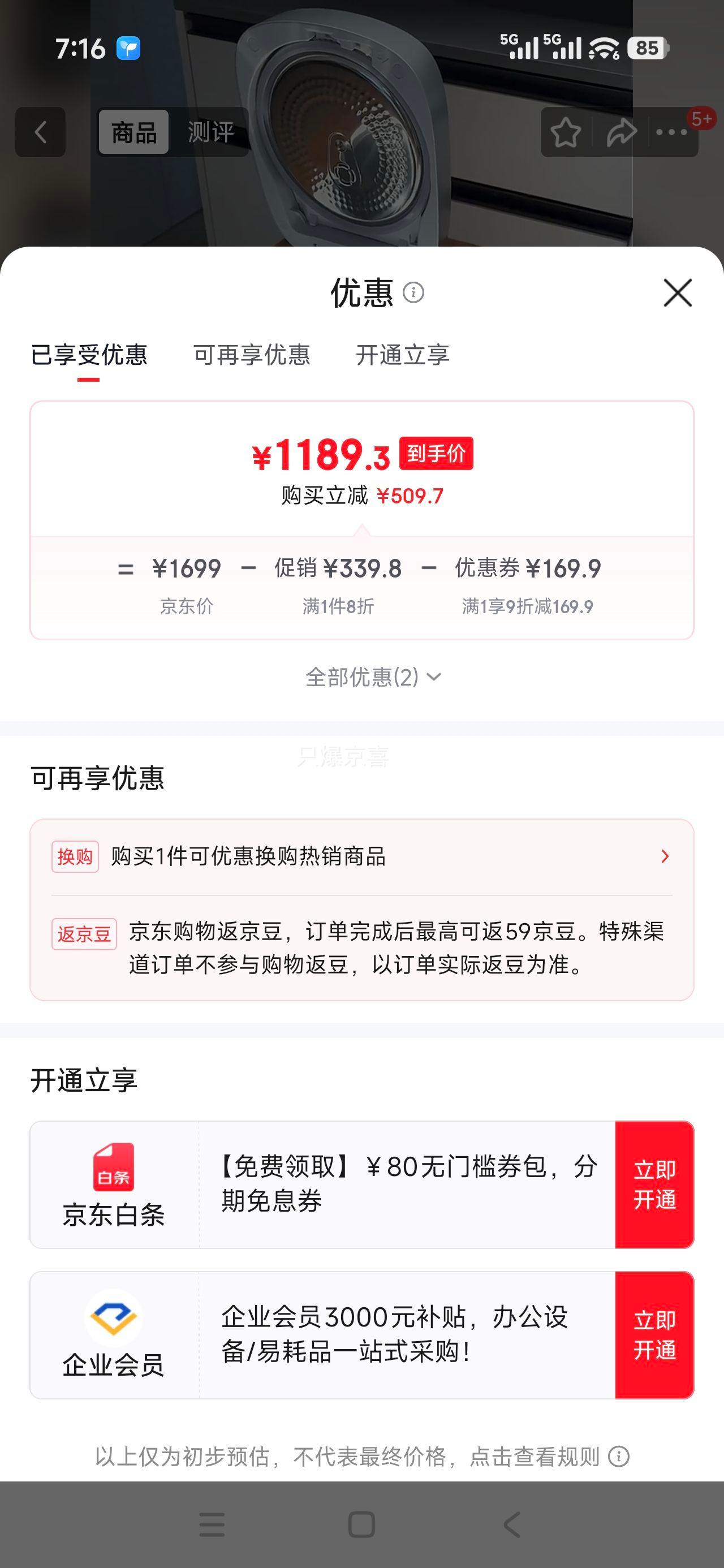Viewport: 724px width, 1568px height.
Task: Close the 优惠 discount sheet
Action: (x=678, y=294)
